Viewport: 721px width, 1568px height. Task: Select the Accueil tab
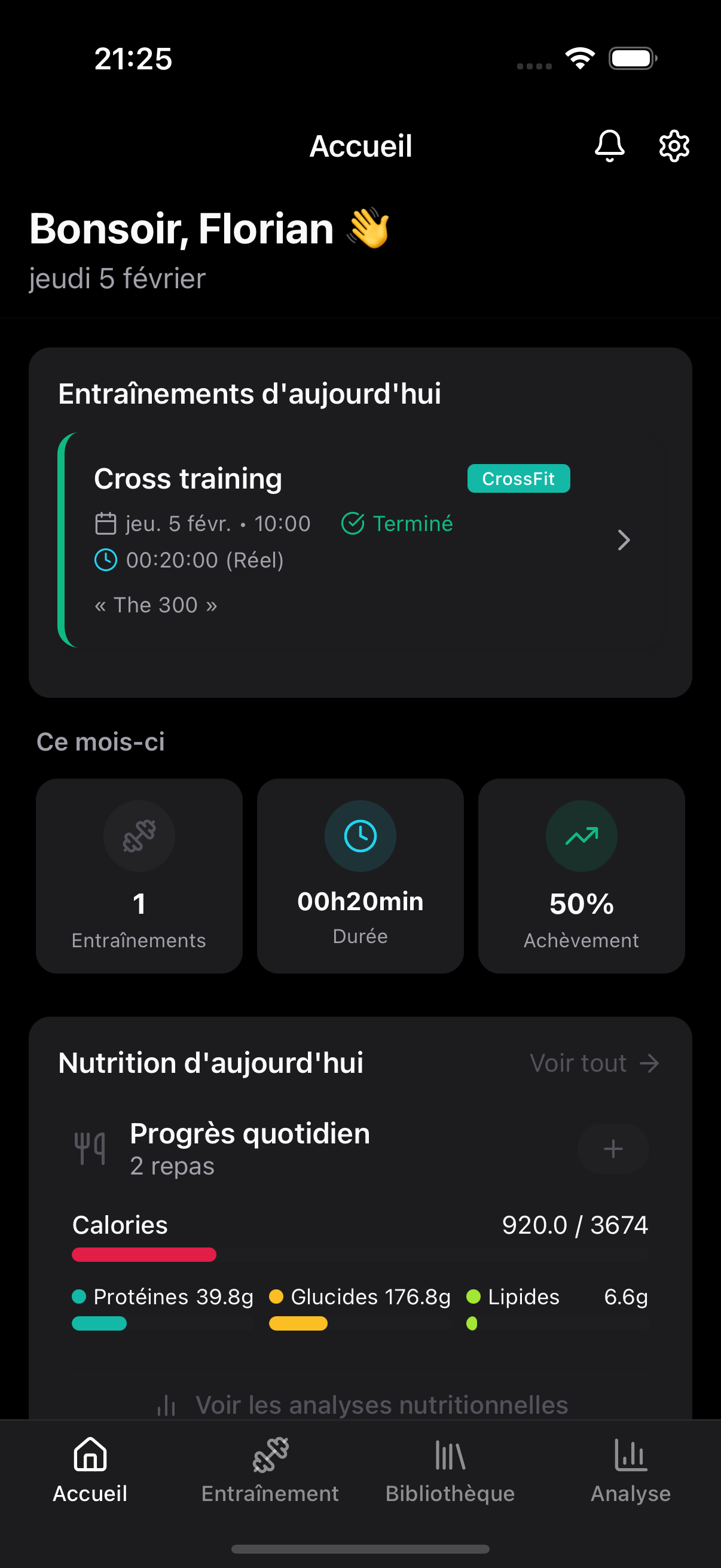coord(89,1473)
